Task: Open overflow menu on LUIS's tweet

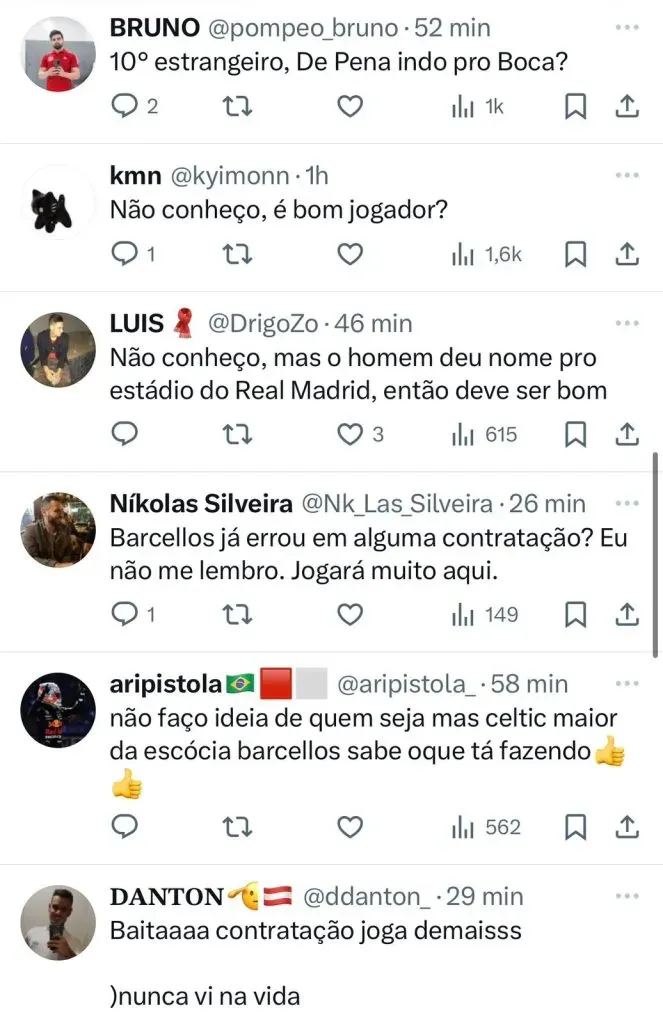Action: (627, 323)
